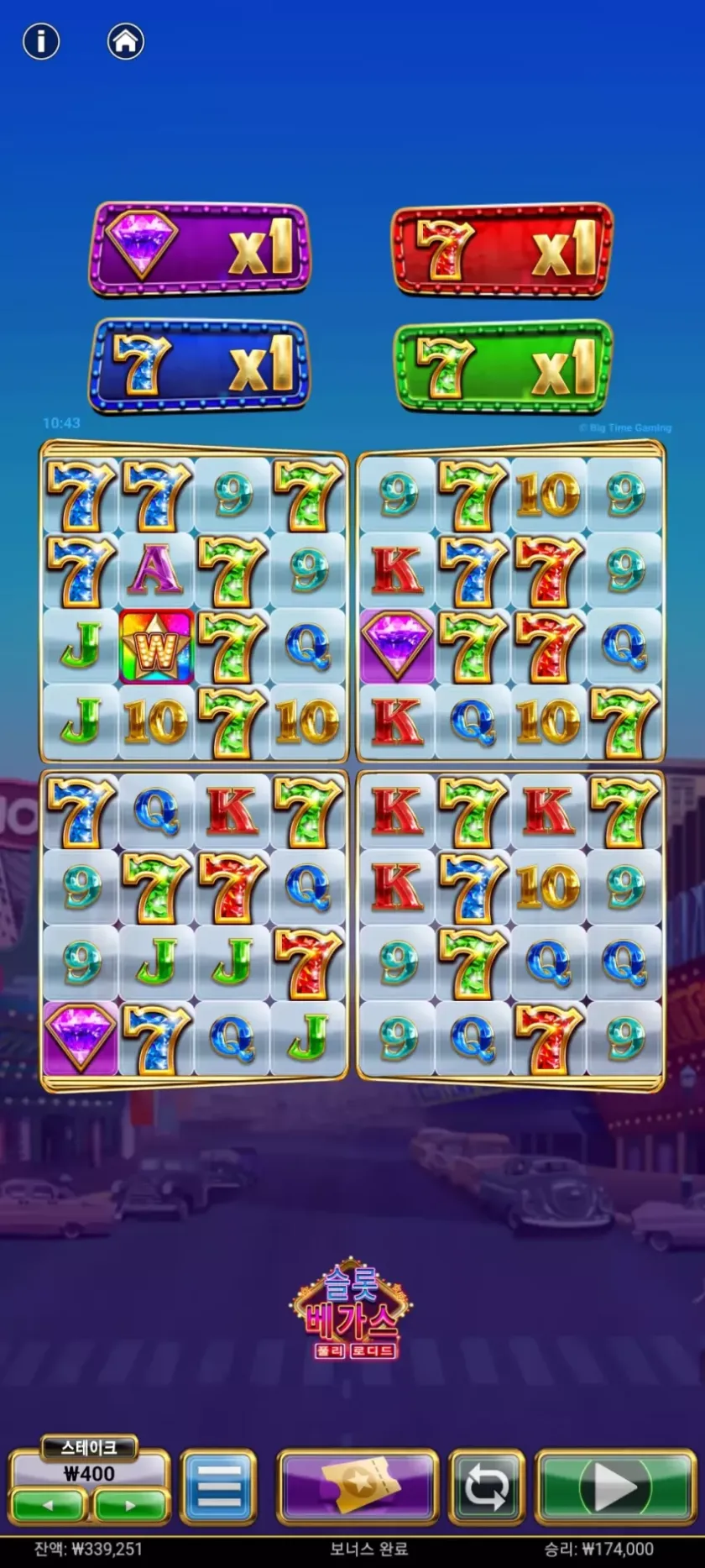Spin the reels with play button
The image size is (705, 1568).
coord(615,1487)
